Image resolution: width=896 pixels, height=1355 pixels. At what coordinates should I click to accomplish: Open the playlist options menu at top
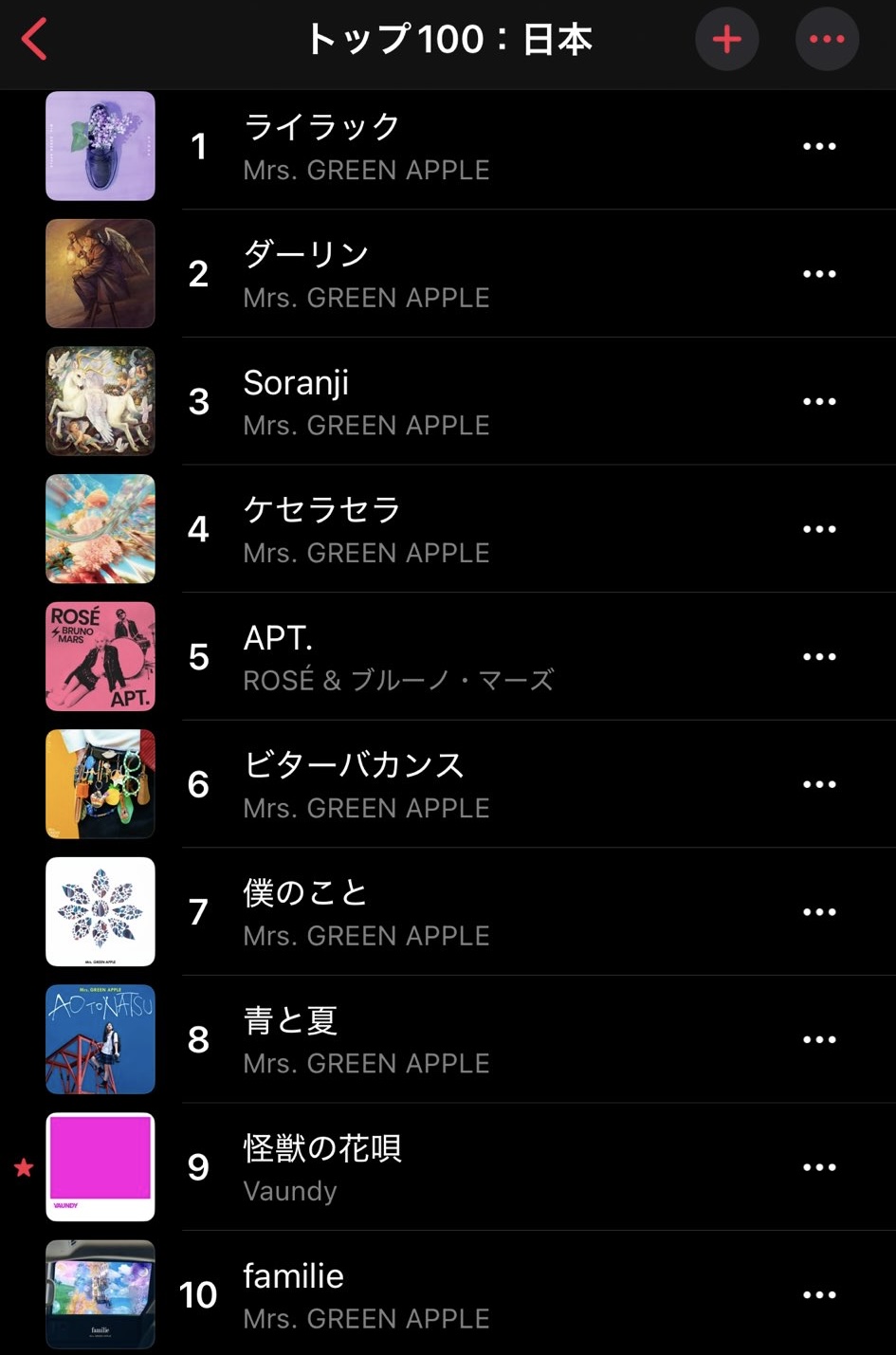point(827,40)
